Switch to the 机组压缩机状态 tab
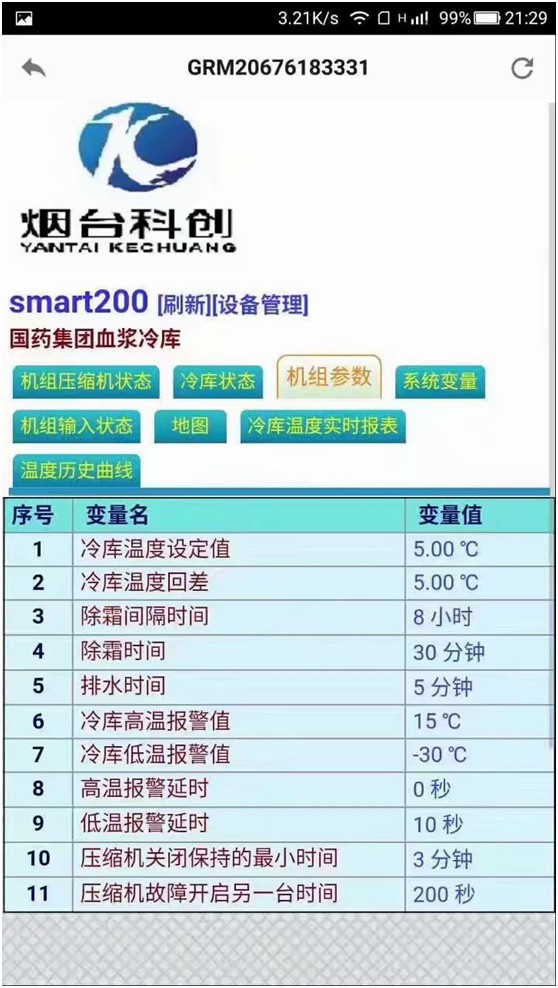The width and height of the screenshot is (558, 988). [86, 382]
